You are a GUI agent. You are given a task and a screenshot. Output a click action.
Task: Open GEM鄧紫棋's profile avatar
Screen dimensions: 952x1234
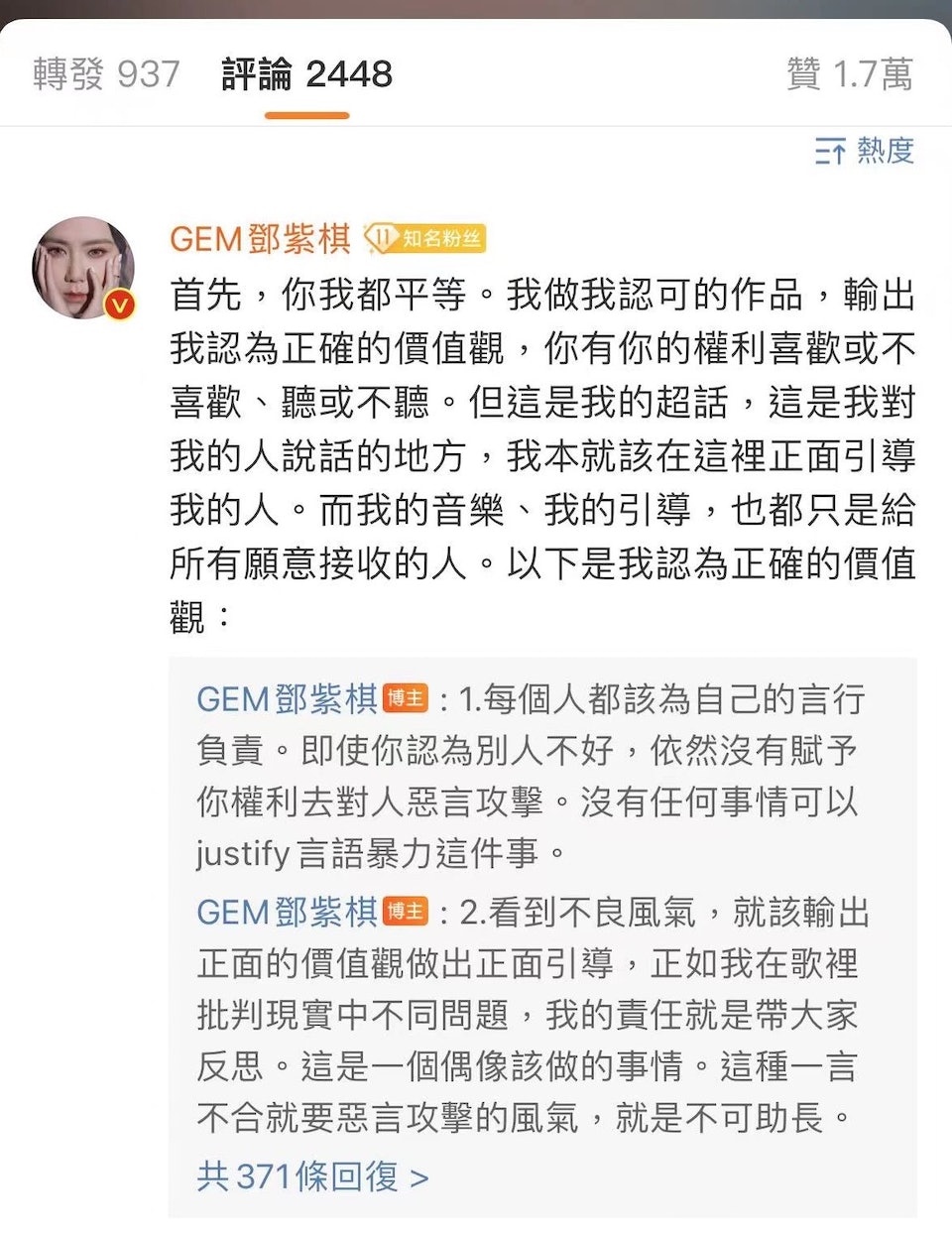[x=83, y=267]
